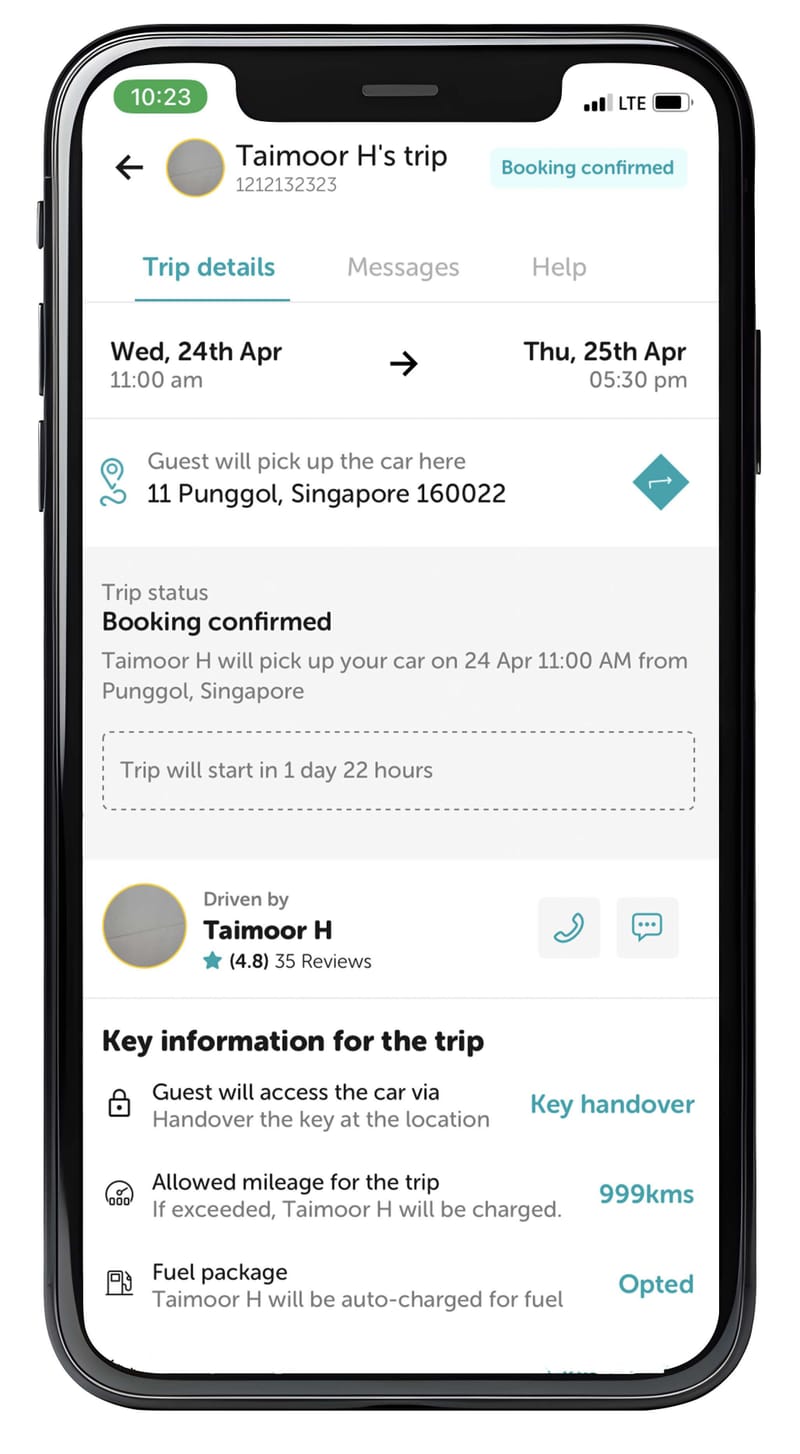Go back using the arrow icon
Viewport: 800px width, 1454px height.
coord(129,167)
